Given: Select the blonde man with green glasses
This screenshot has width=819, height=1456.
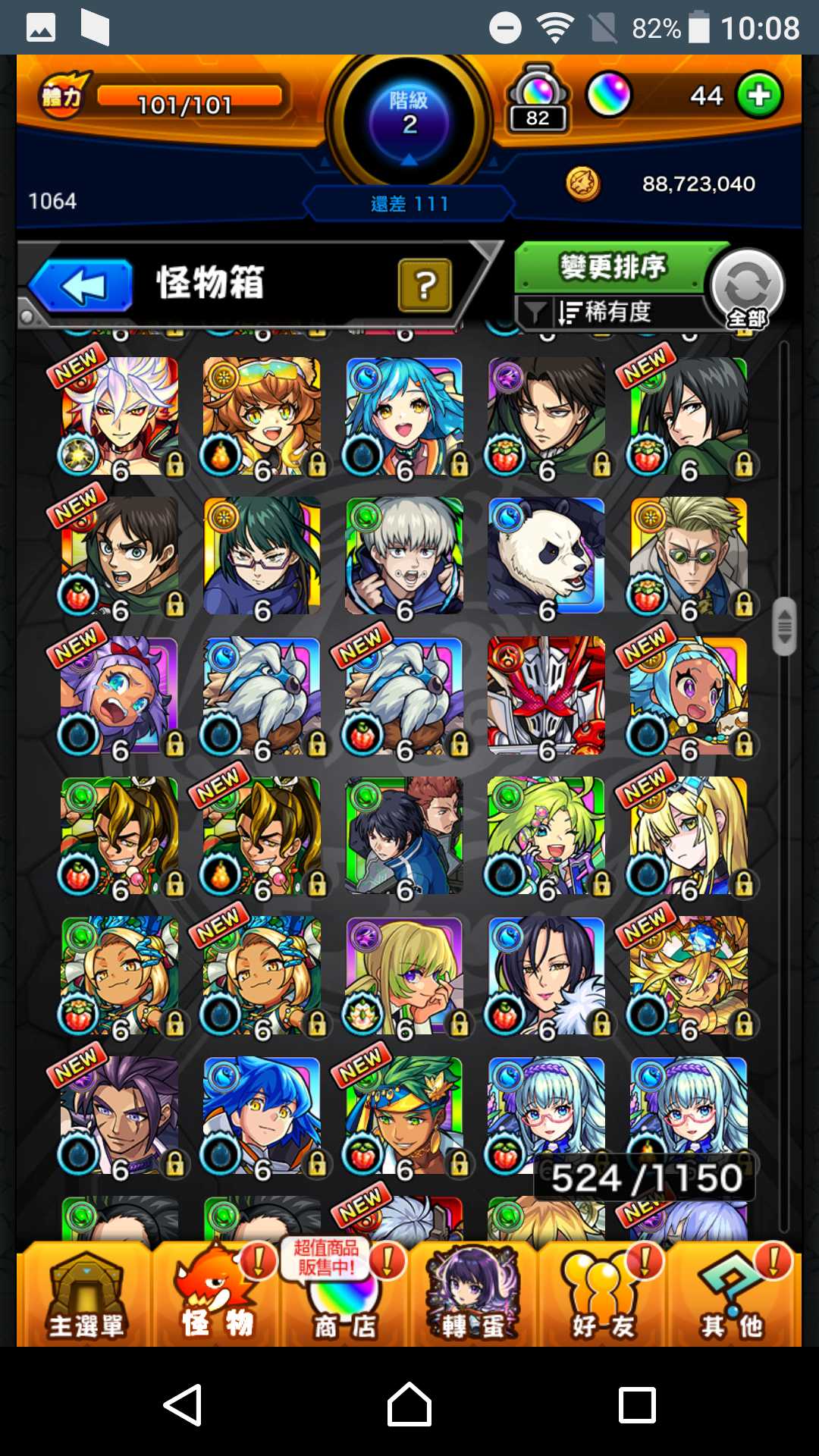Looking at the screenshot, I should tap(689, 556).
